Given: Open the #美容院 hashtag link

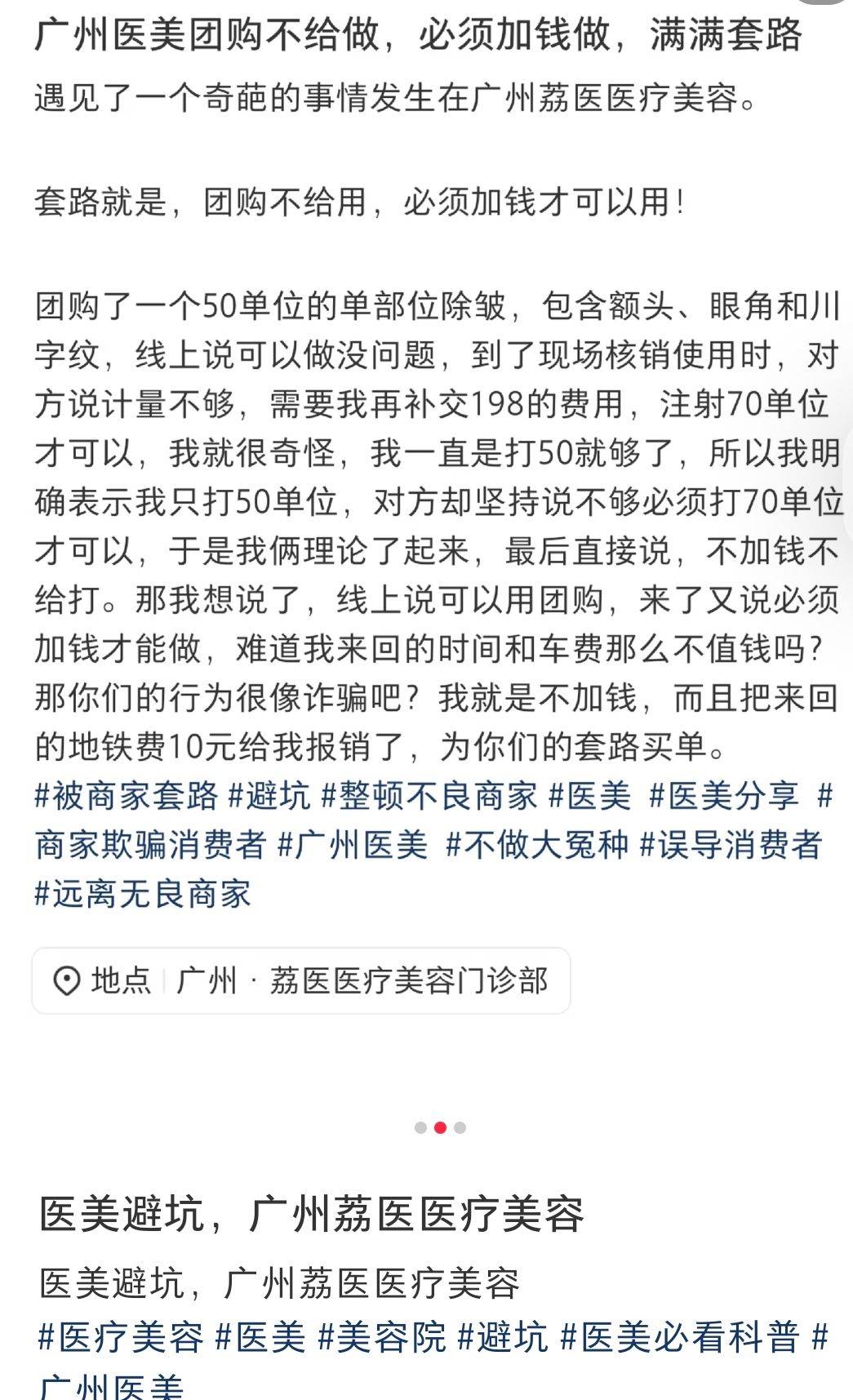Looking at the screenshot, I should coord(382,1337).
